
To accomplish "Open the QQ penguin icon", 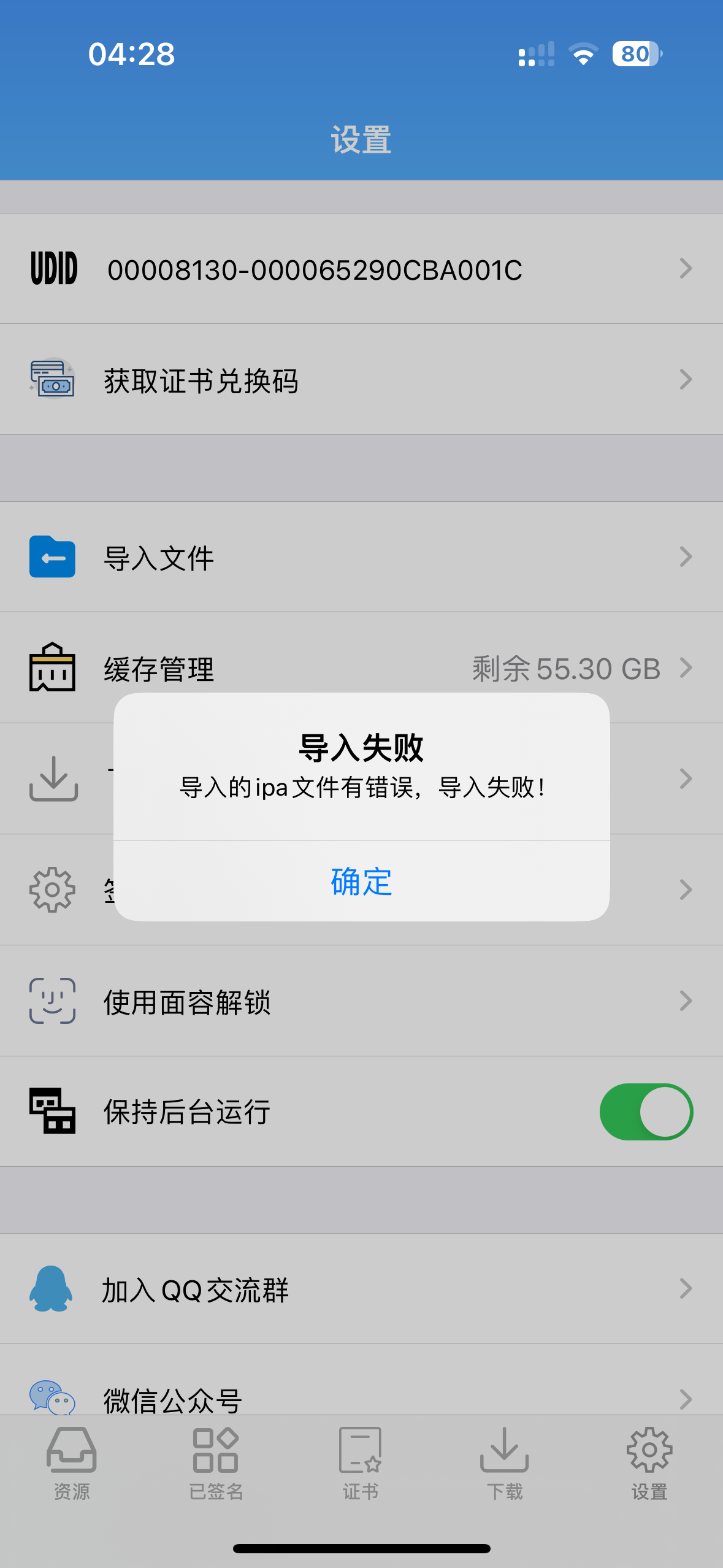I will point(52,1289).
